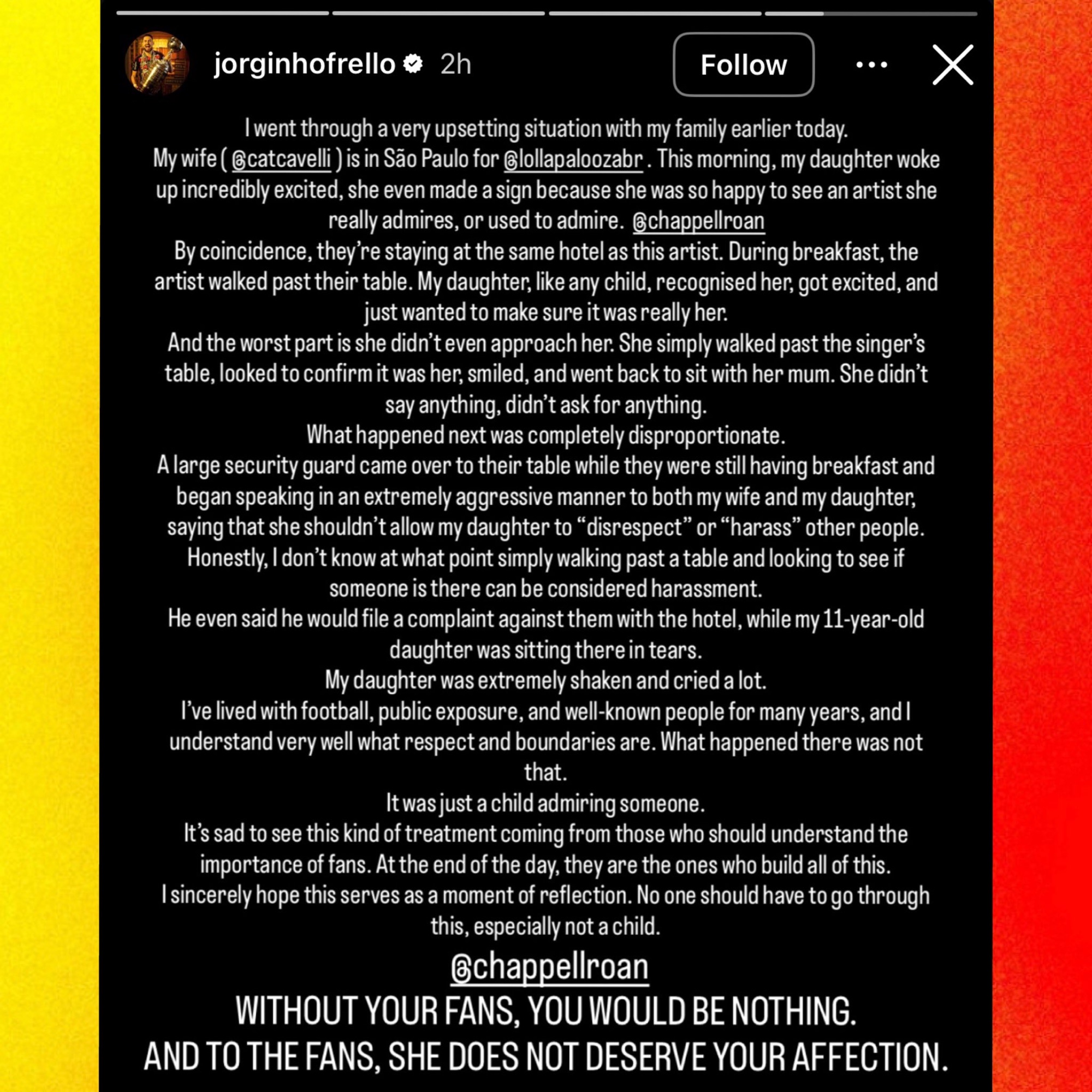Open the @lollapaloozabr mention
1092x1092 pixels.
click(573, 160)
